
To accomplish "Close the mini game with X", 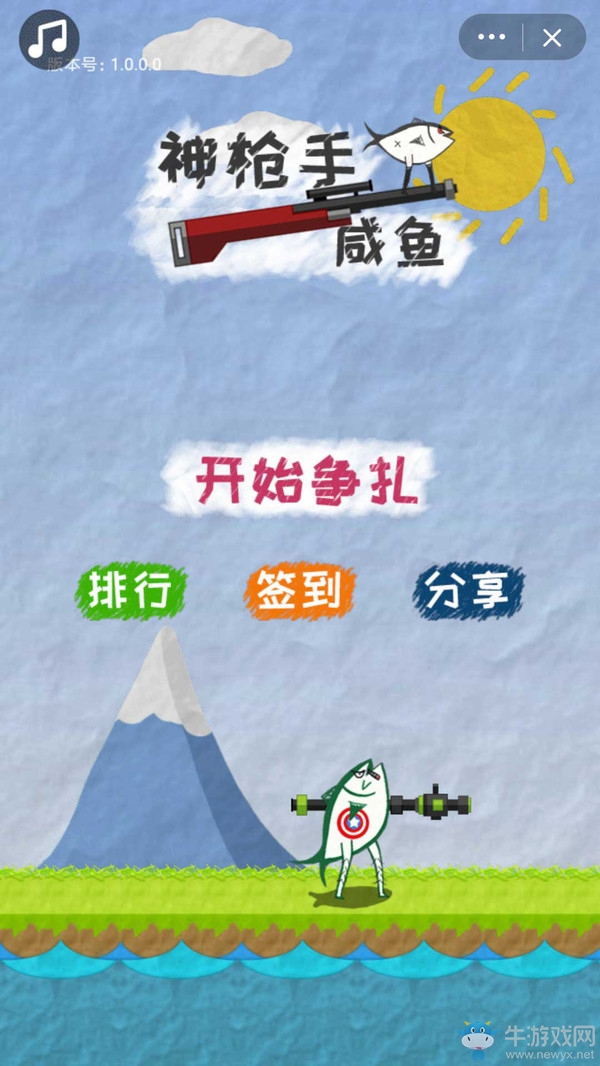I will (552, 37).
